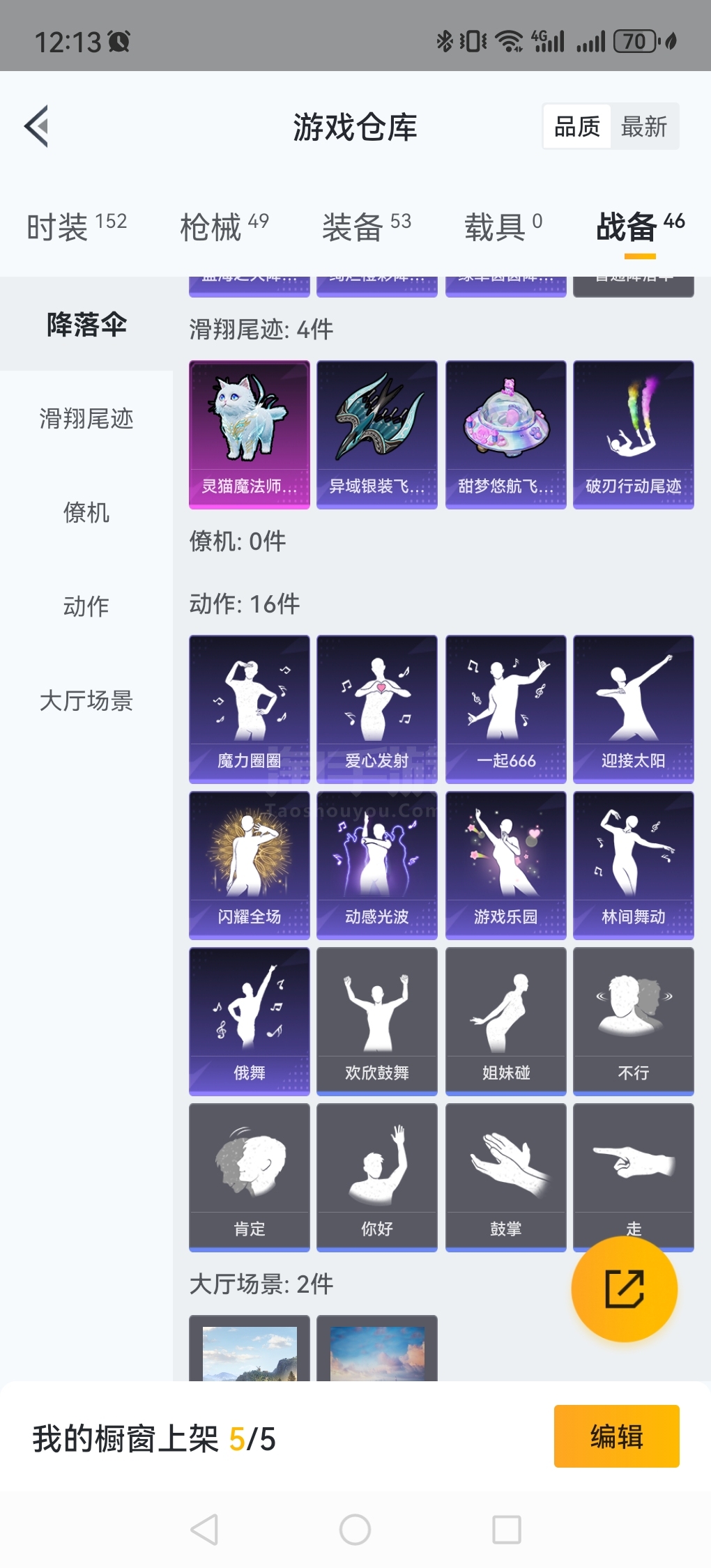Tap the 编辑 button
This screenshot has height=1568, width=711.
click(616, 1436)
